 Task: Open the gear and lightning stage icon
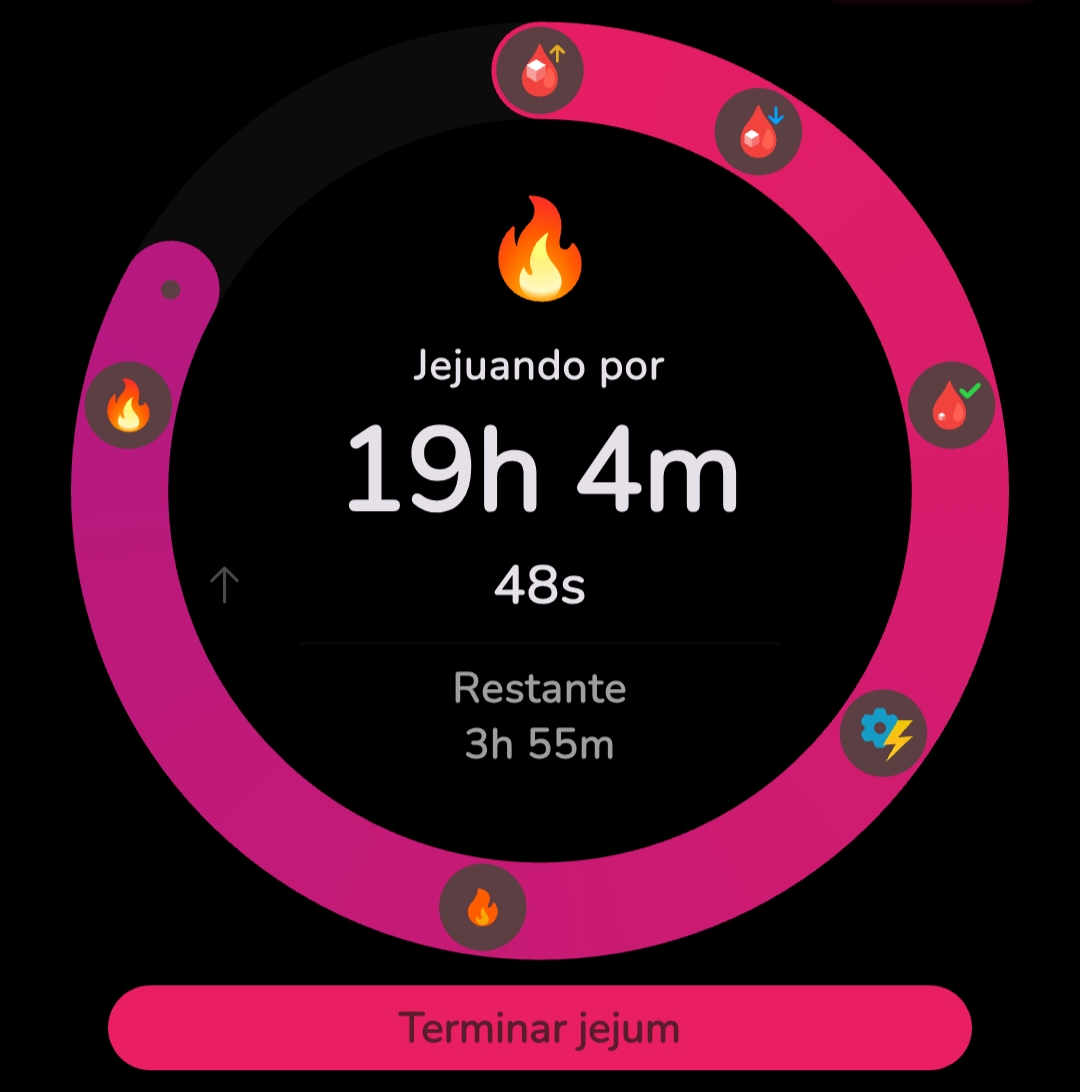click(884, 733)
